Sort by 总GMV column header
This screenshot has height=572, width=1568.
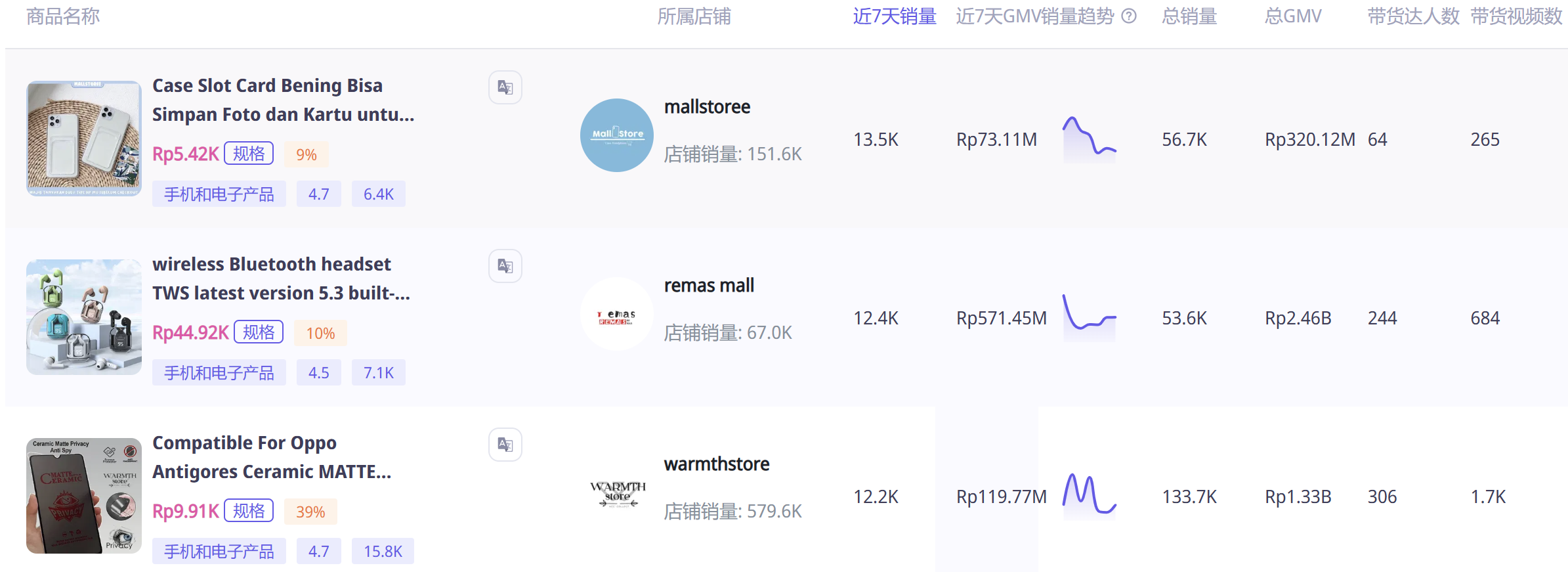pos(1293,16)
